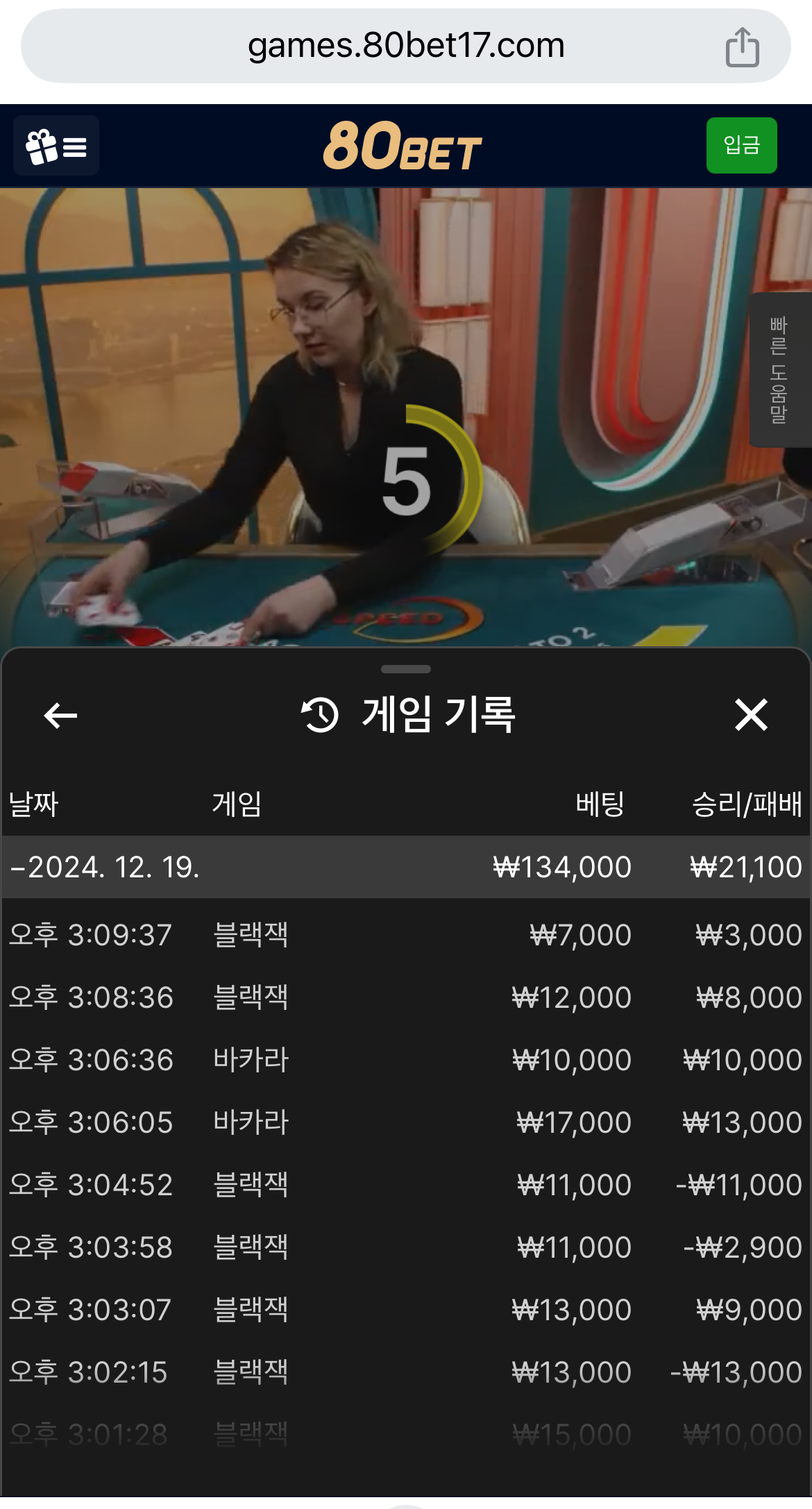Open the 바카라 record at 오후 3:06:05

(x=406, y=1122)
